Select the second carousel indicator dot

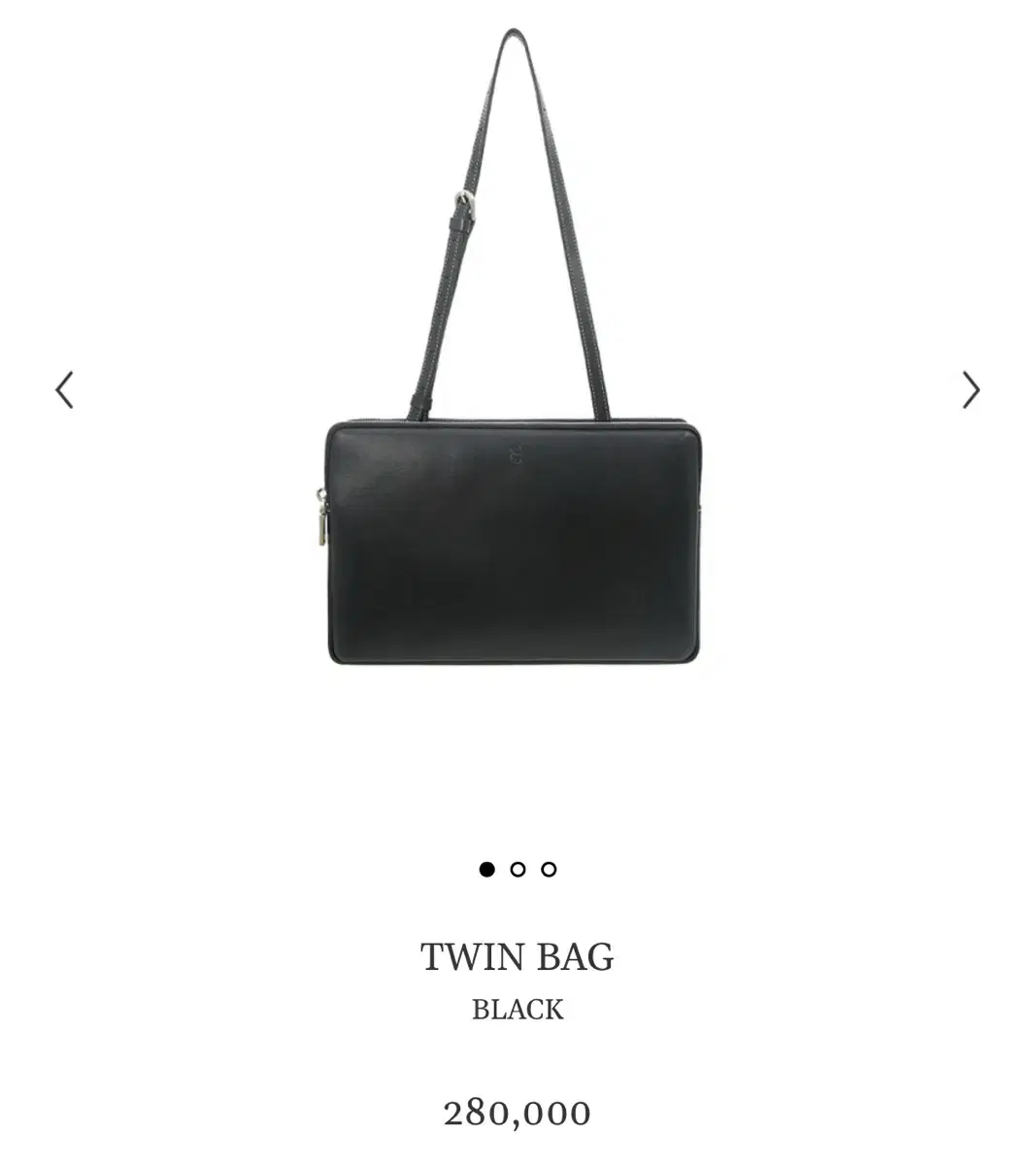click(x=516, y=869)
